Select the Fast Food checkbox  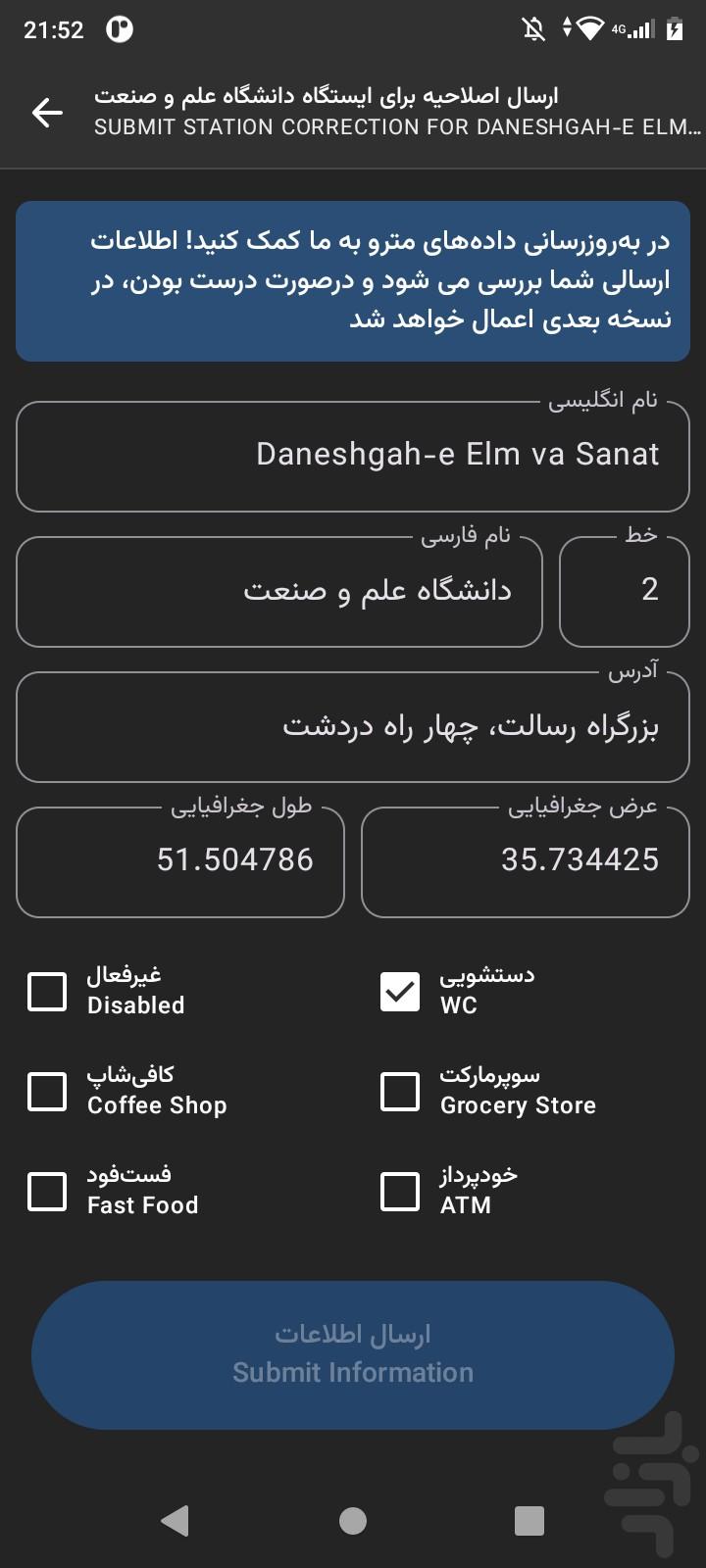pyautogui.click(x=47, y=1191)
